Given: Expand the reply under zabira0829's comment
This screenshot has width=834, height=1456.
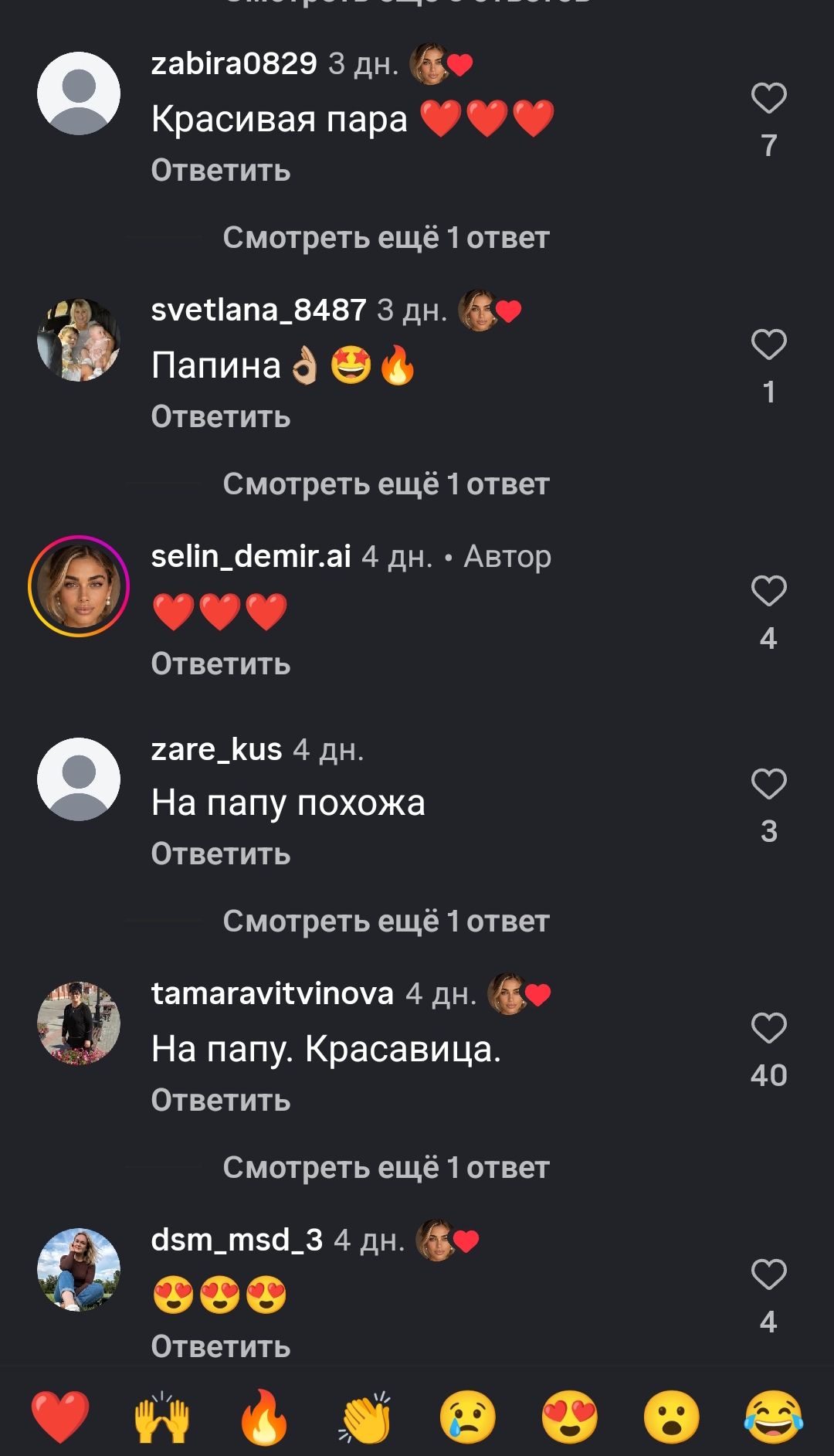Looking at the screenshot, I should 386,238.
